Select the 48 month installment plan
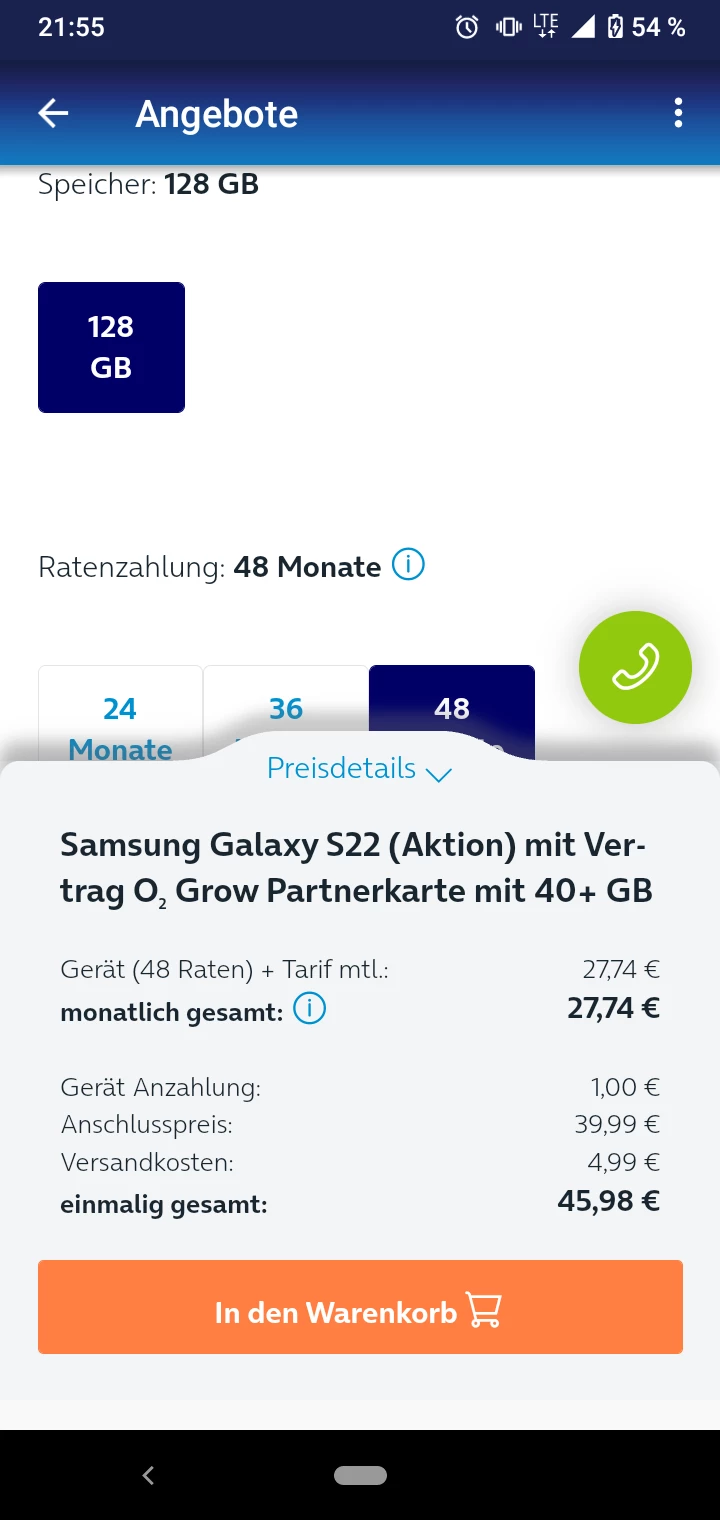720x1520 pixels. pyautogui.click(x=452, y=706)
